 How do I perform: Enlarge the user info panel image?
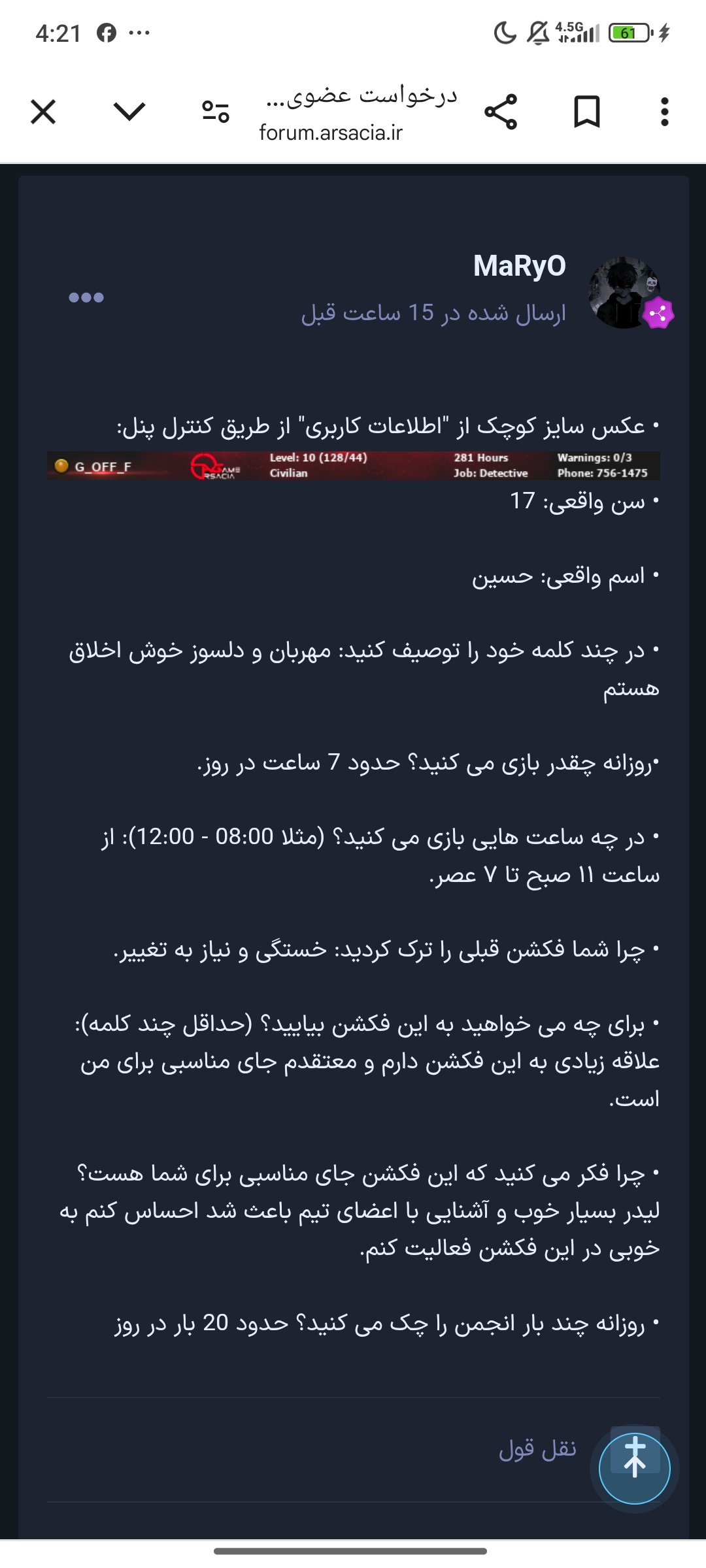[353, 466]
